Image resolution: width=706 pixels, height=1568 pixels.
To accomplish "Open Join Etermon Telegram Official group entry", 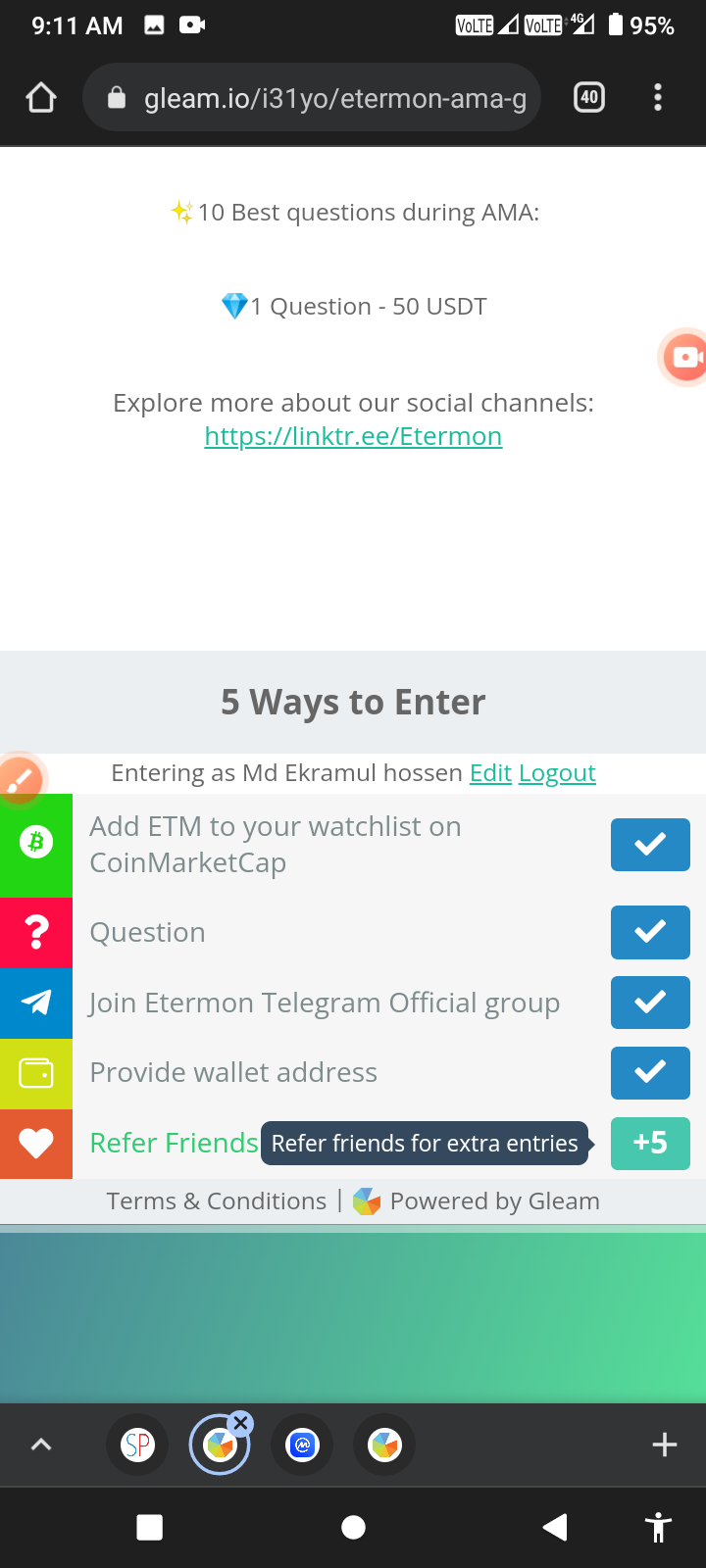I will pyautogui.click(x=324, y=1003).
